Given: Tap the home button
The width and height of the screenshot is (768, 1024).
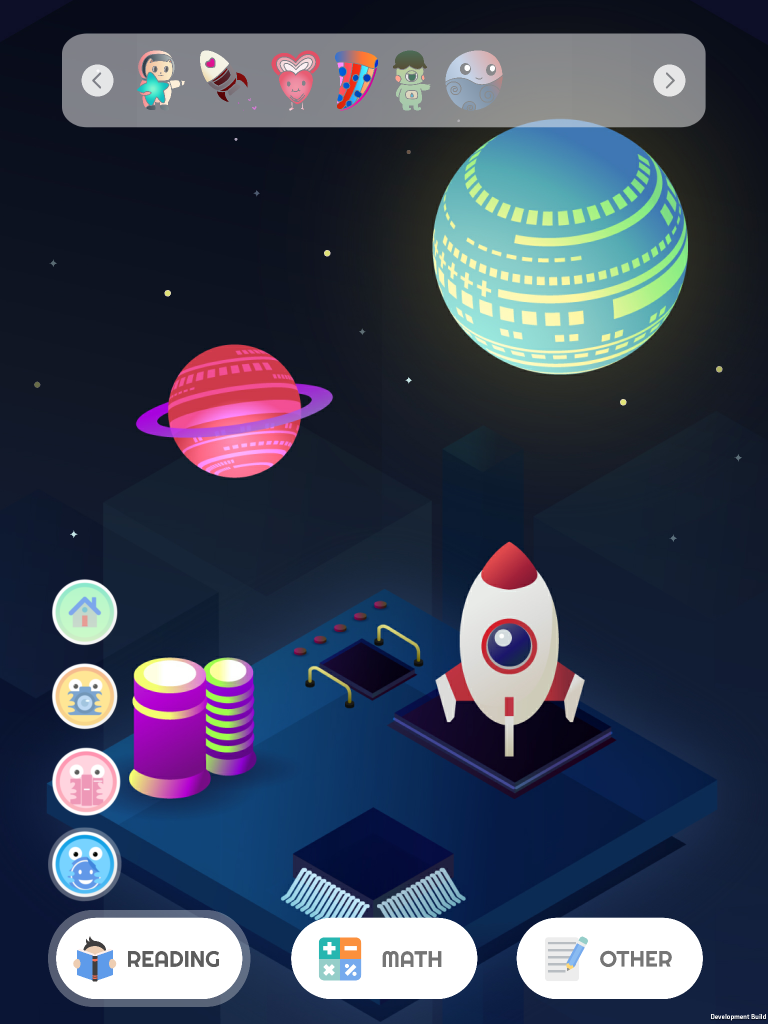Looking at the screenshot, I should click(85, 612).
